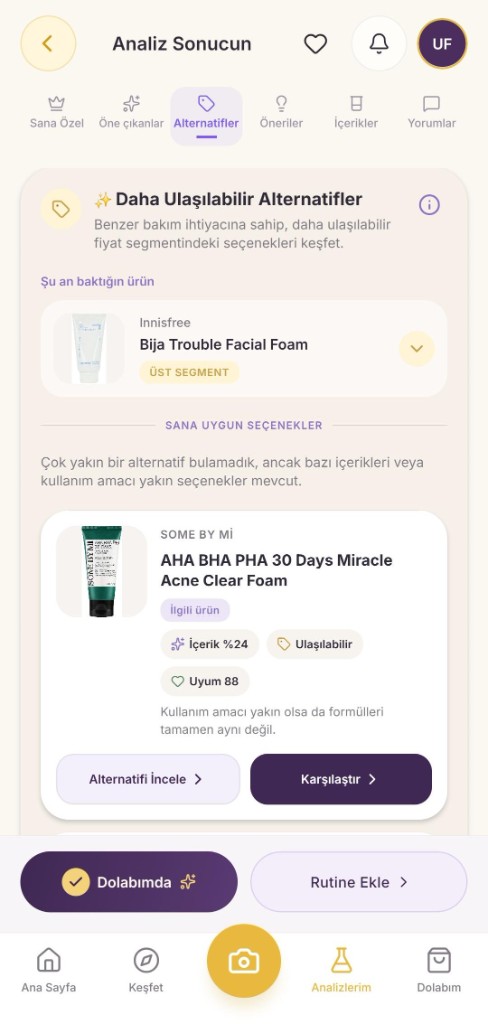Tap the Karşılaştır button
Viewport: 488px width, 1024px height.
point(341,779)
